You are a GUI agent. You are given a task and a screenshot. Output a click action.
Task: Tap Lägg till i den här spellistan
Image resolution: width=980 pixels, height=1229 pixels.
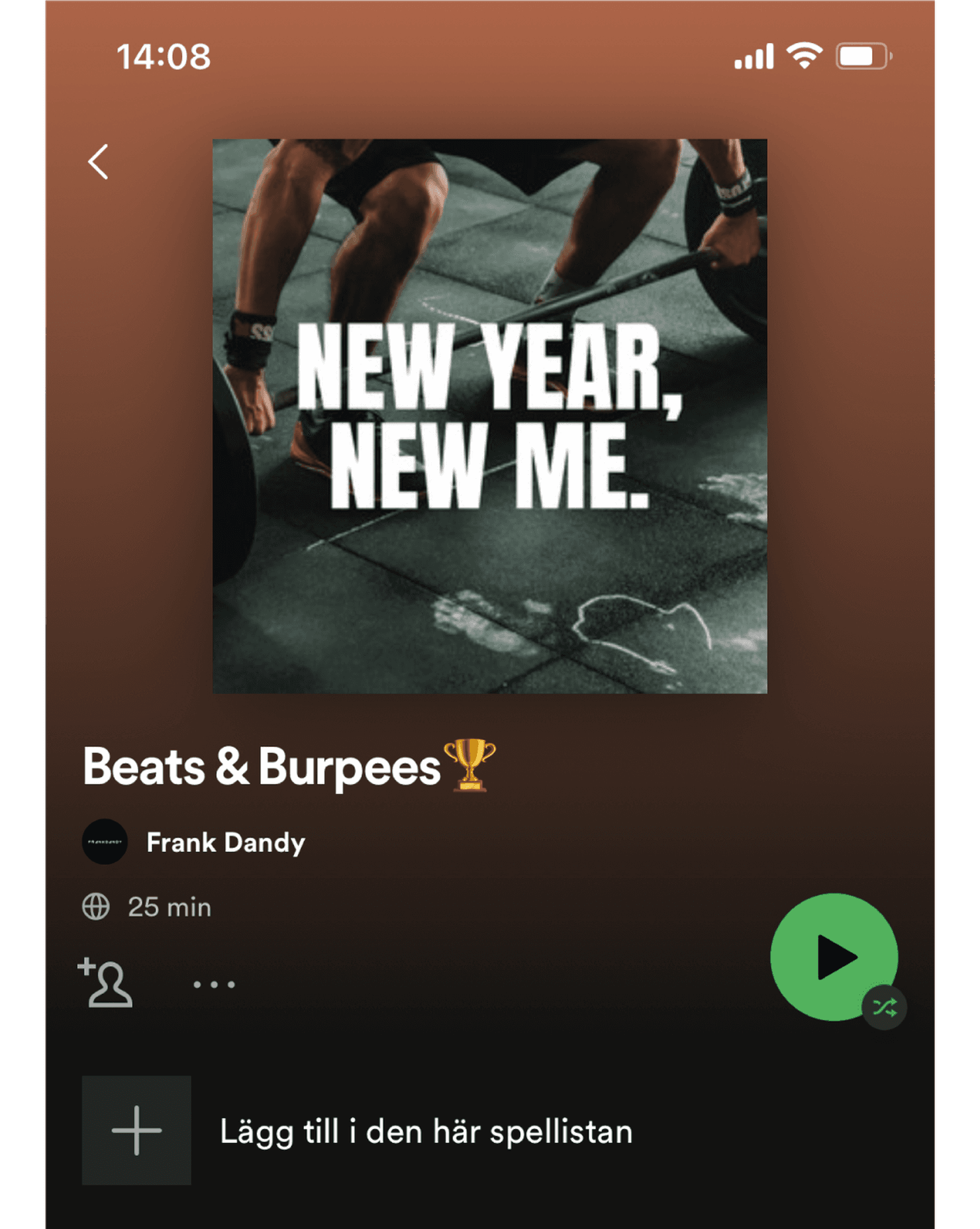pyautogui.click(x=425, y=1131)
